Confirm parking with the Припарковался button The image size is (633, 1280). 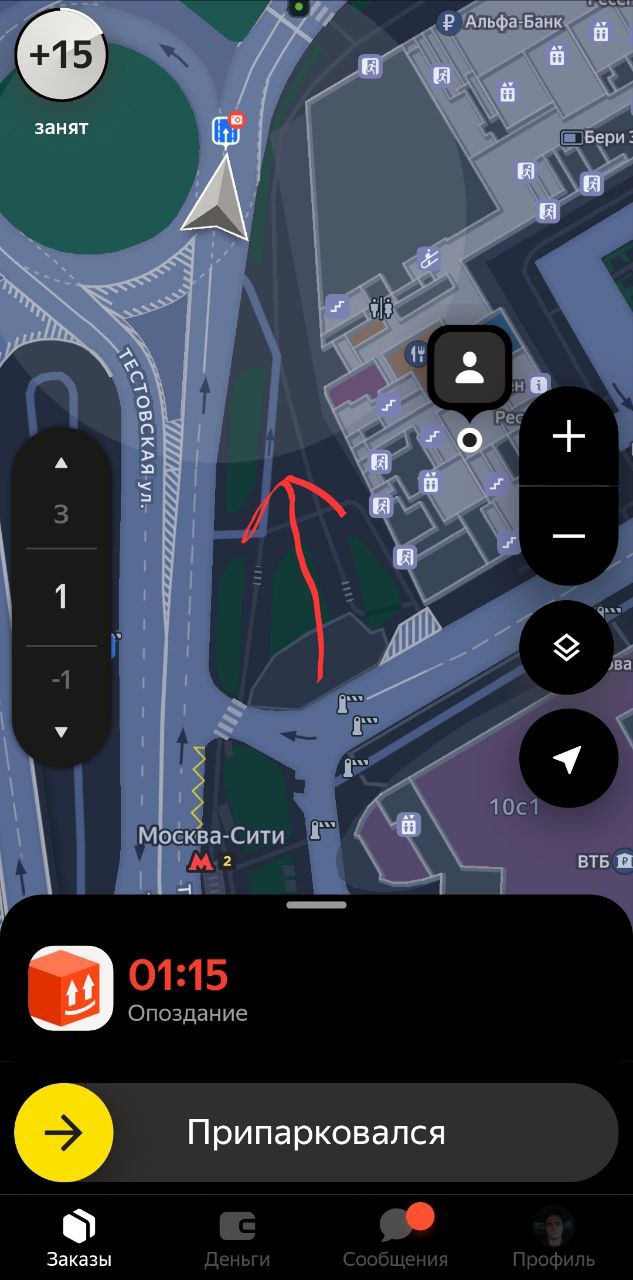pos(316,1133)
